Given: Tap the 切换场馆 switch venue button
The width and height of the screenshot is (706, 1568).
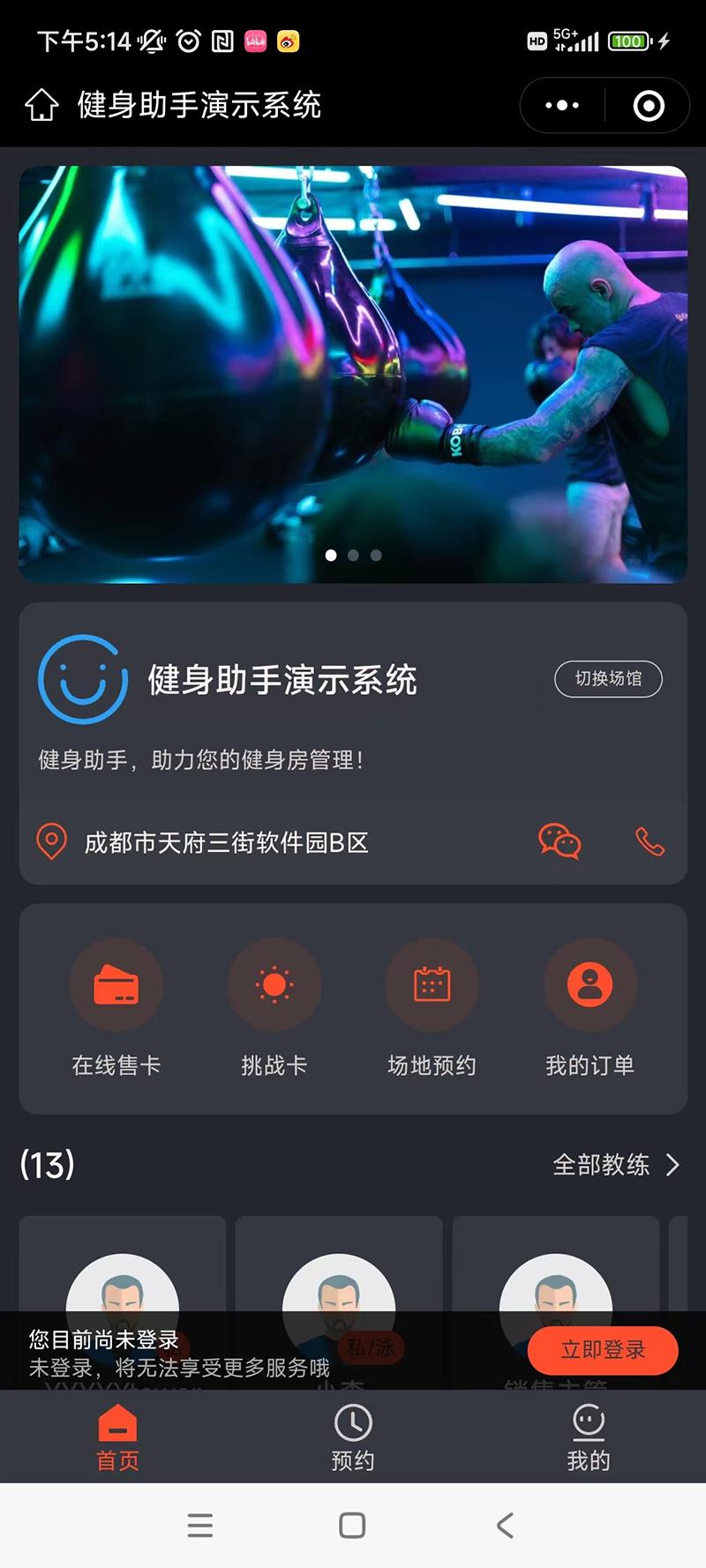Looking at the screenshot, I should tap(607, 680).
